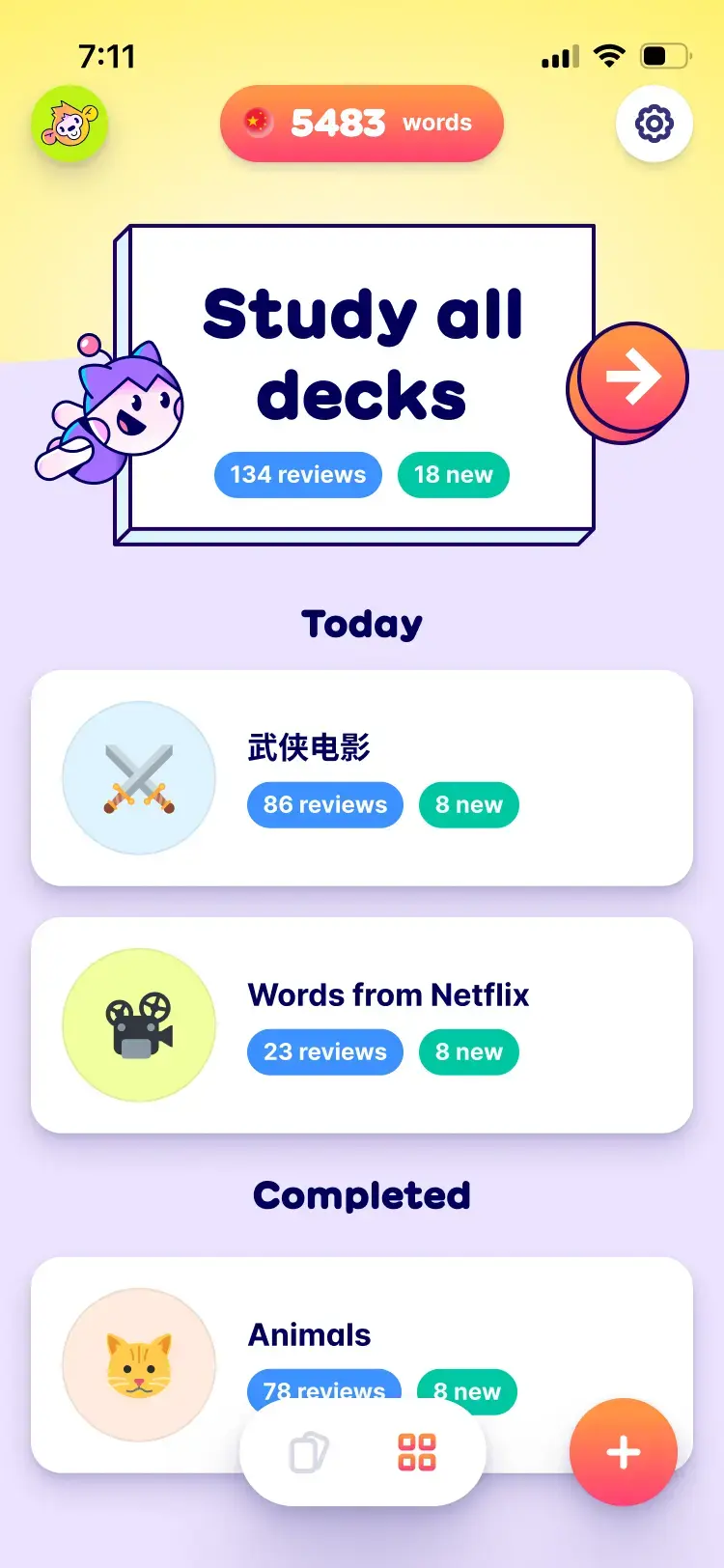The height and width of the screenshot is (1568, 724).
Task: Tap the 5483 words counter pill
Action: click(362, 124)
